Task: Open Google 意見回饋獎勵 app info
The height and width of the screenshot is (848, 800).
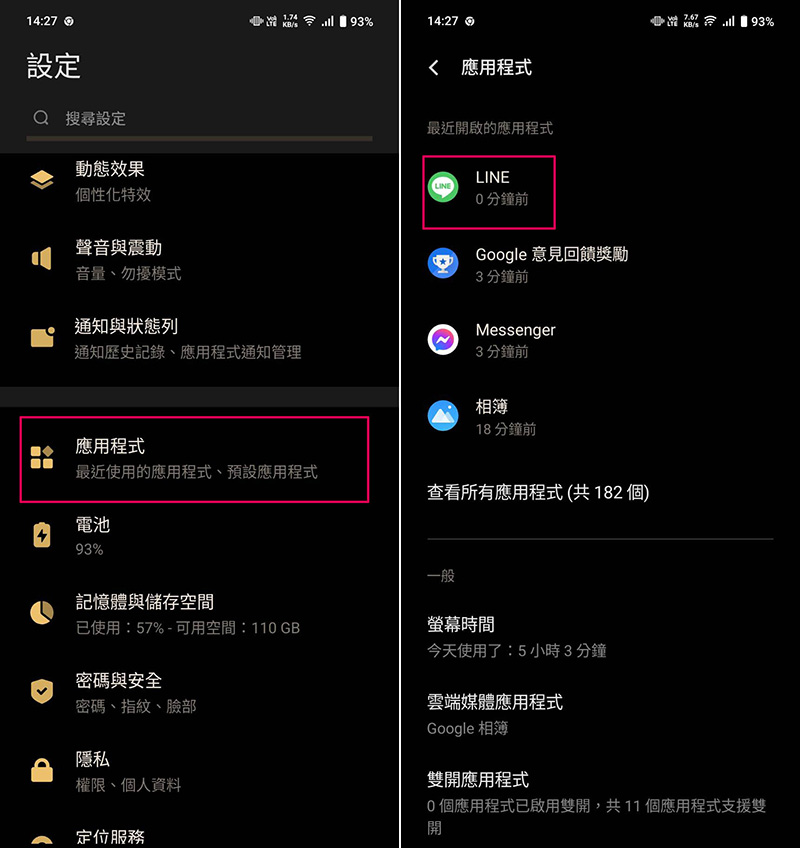Action: point(550,264)
